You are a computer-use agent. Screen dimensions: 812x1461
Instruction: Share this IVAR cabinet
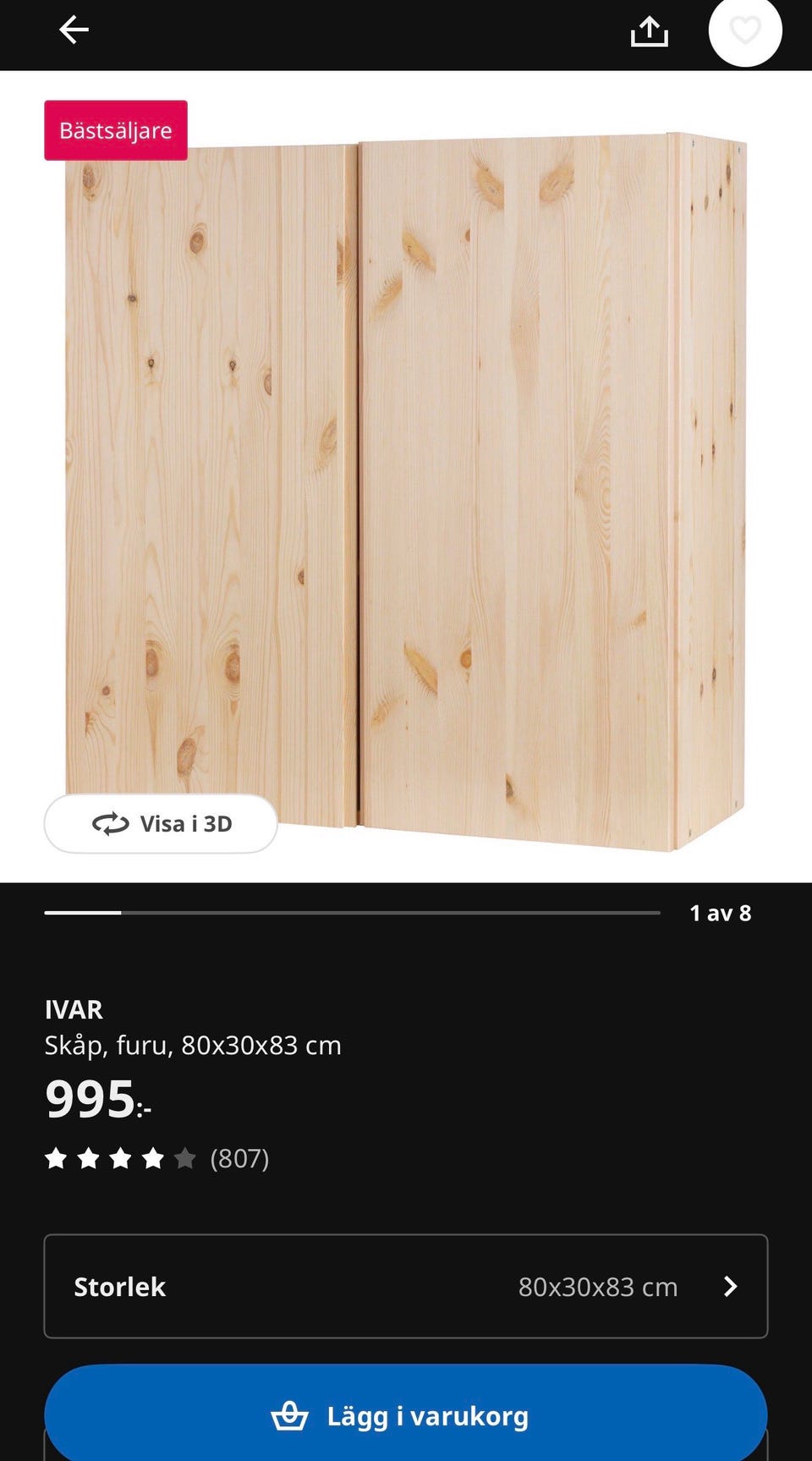(649, 32)
